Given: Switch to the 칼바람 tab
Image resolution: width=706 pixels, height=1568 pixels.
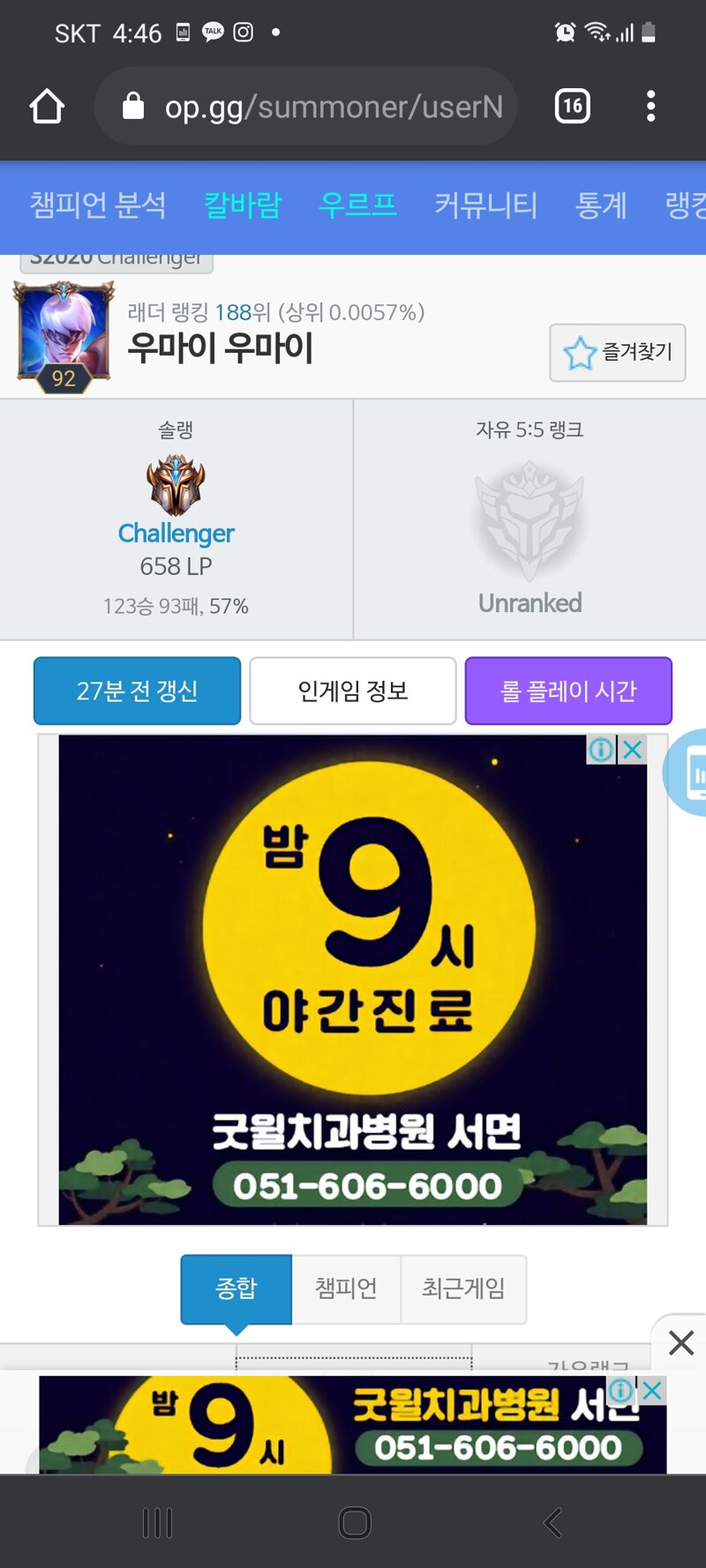Looking at the screenshot, I should [x=242, y=205].
